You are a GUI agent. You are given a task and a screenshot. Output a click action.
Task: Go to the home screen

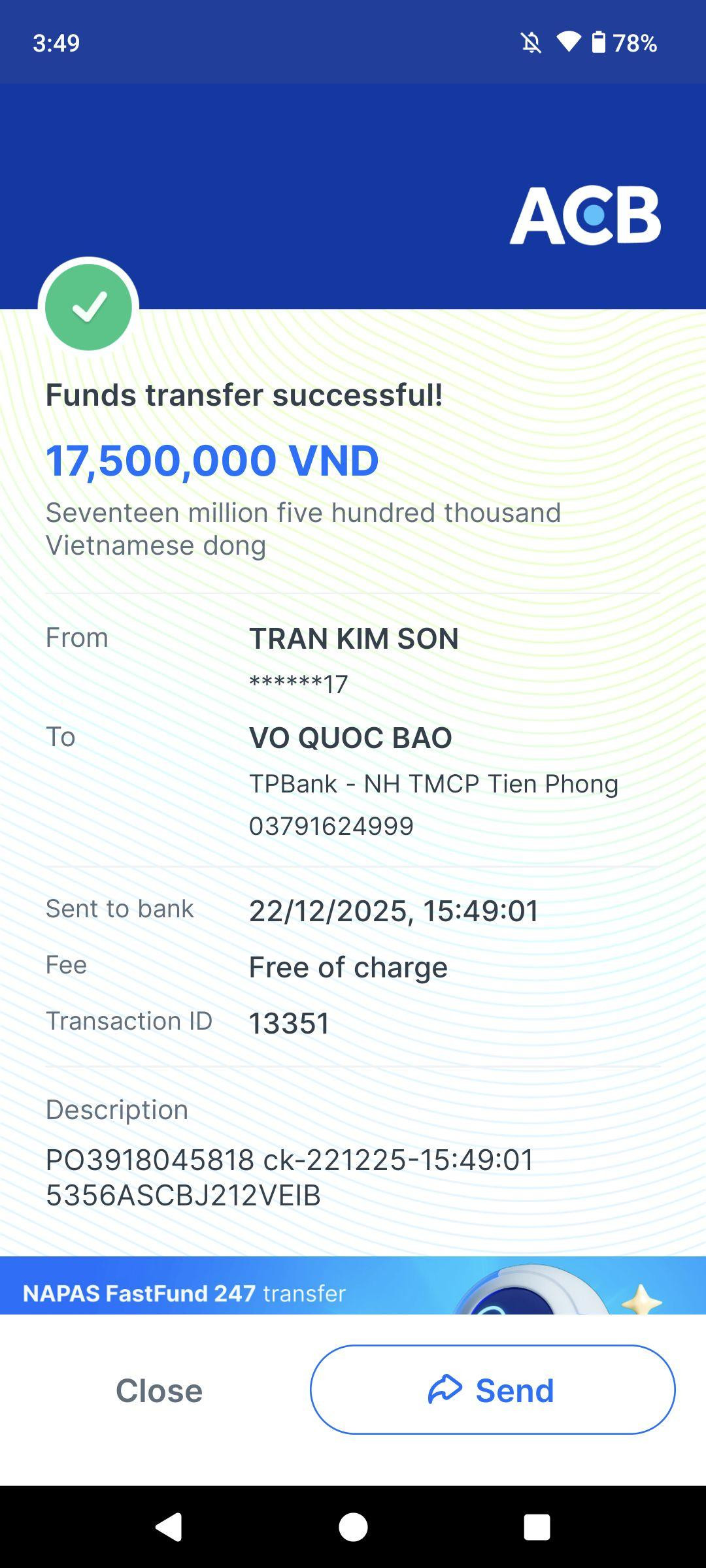(x=353, y=1527)
